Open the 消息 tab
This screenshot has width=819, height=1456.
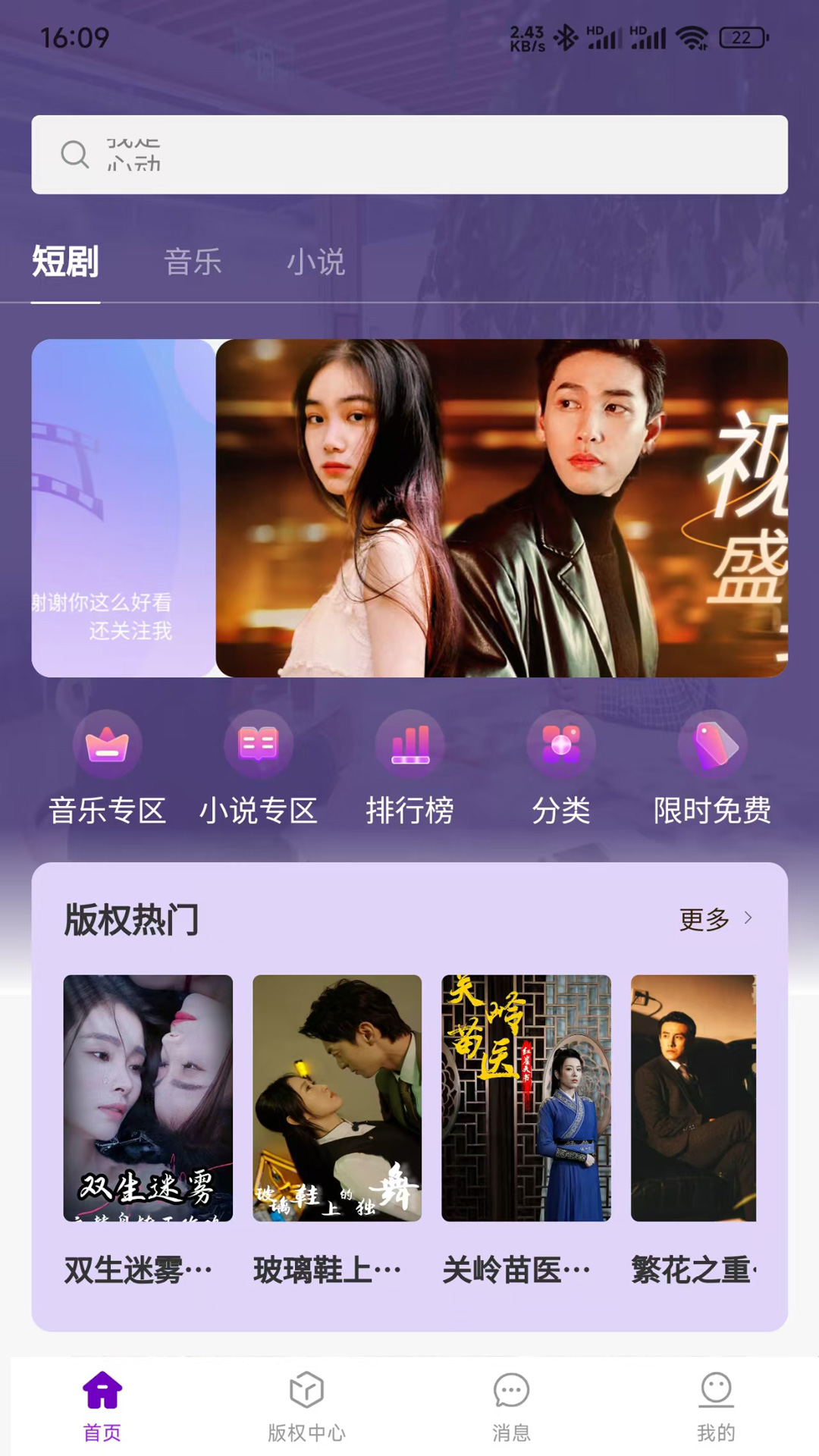pos(512,1407)
